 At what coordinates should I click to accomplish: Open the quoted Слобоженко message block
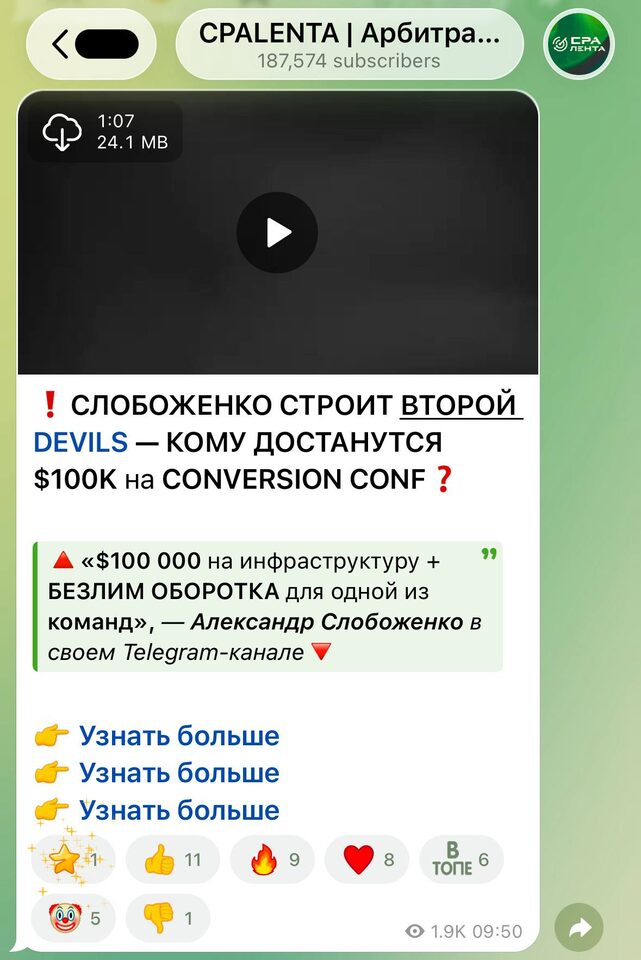coord(266,607)
